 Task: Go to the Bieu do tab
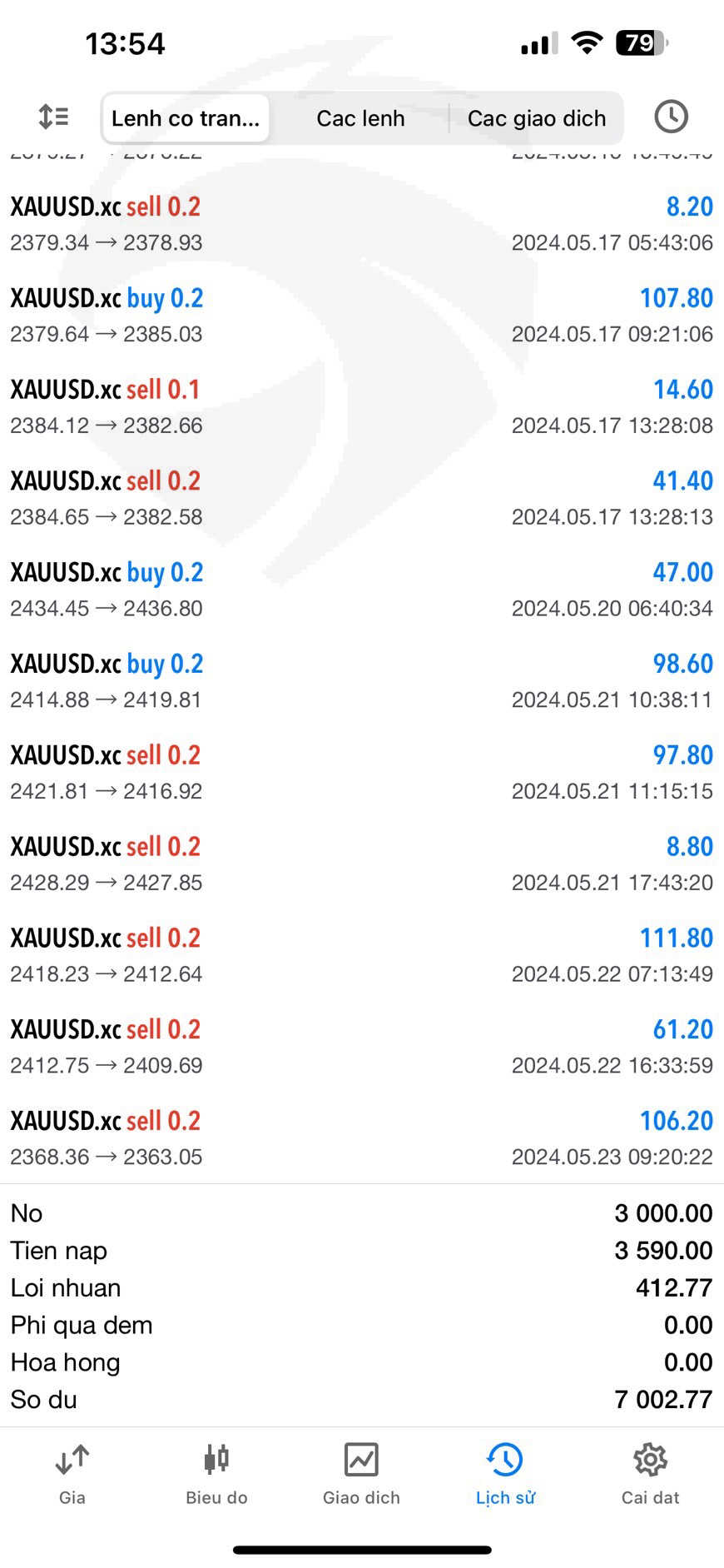pos(216,1475)
